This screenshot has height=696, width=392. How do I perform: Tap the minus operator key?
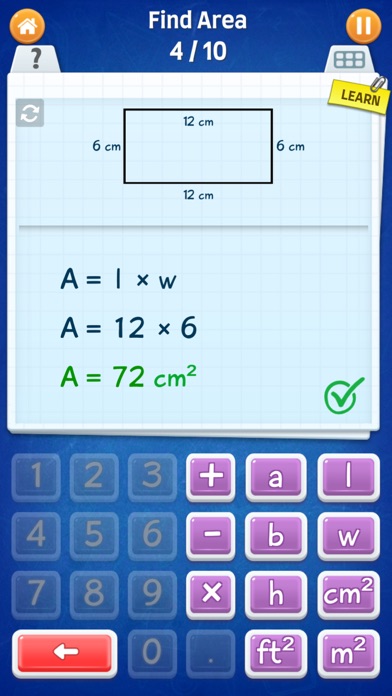[x=211, y=536]
